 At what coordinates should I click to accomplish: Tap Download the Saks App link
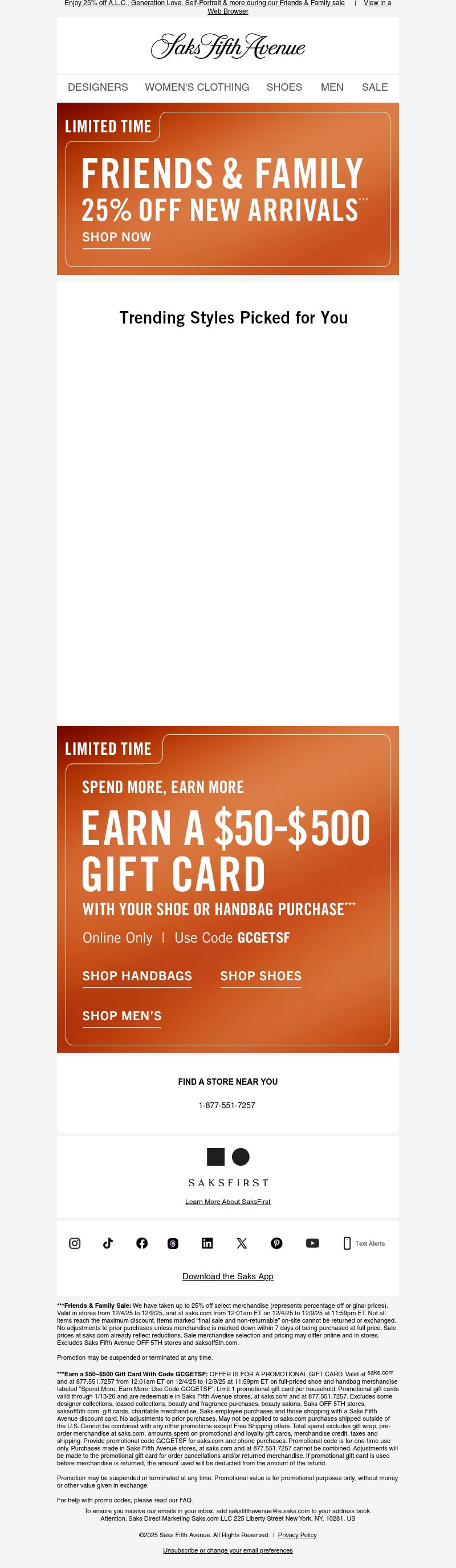tap(227, 1276)
